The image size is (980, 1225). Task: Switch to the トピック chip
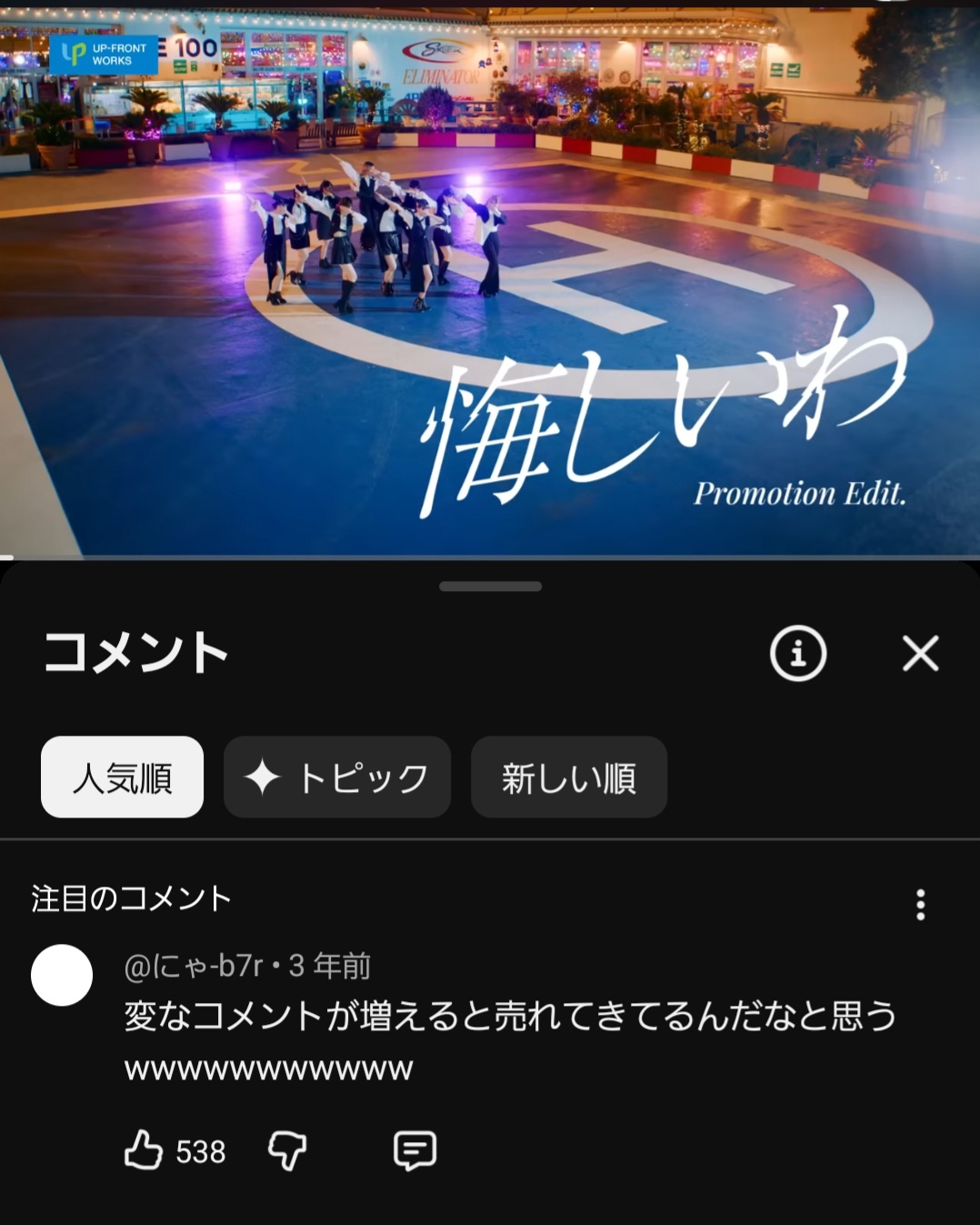click(x=337, y=778)
